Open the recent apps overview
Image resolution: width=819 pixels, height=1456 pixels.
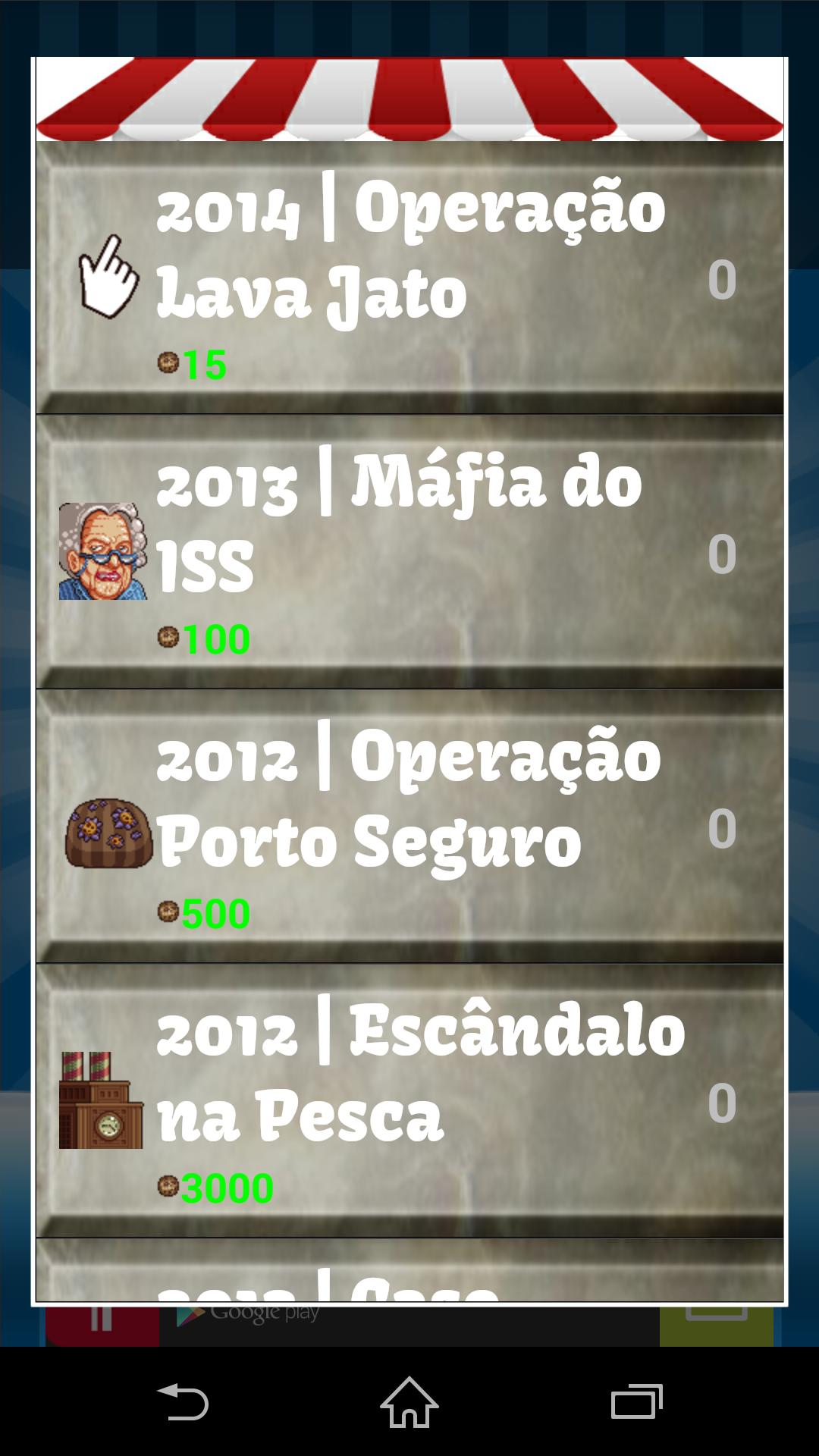tap(636, 1402)
